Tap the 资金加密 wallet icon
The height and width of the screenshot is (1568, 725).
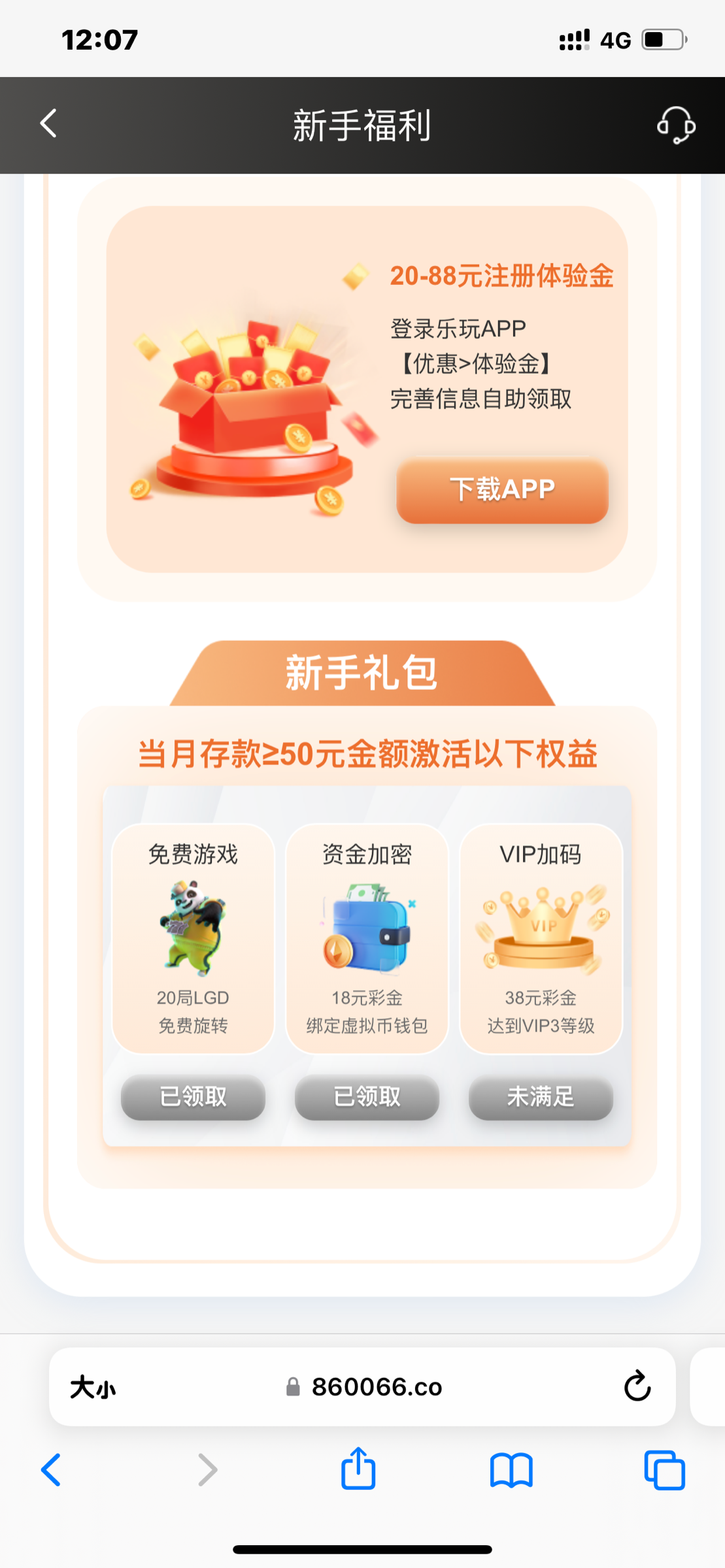pos(366,931)
